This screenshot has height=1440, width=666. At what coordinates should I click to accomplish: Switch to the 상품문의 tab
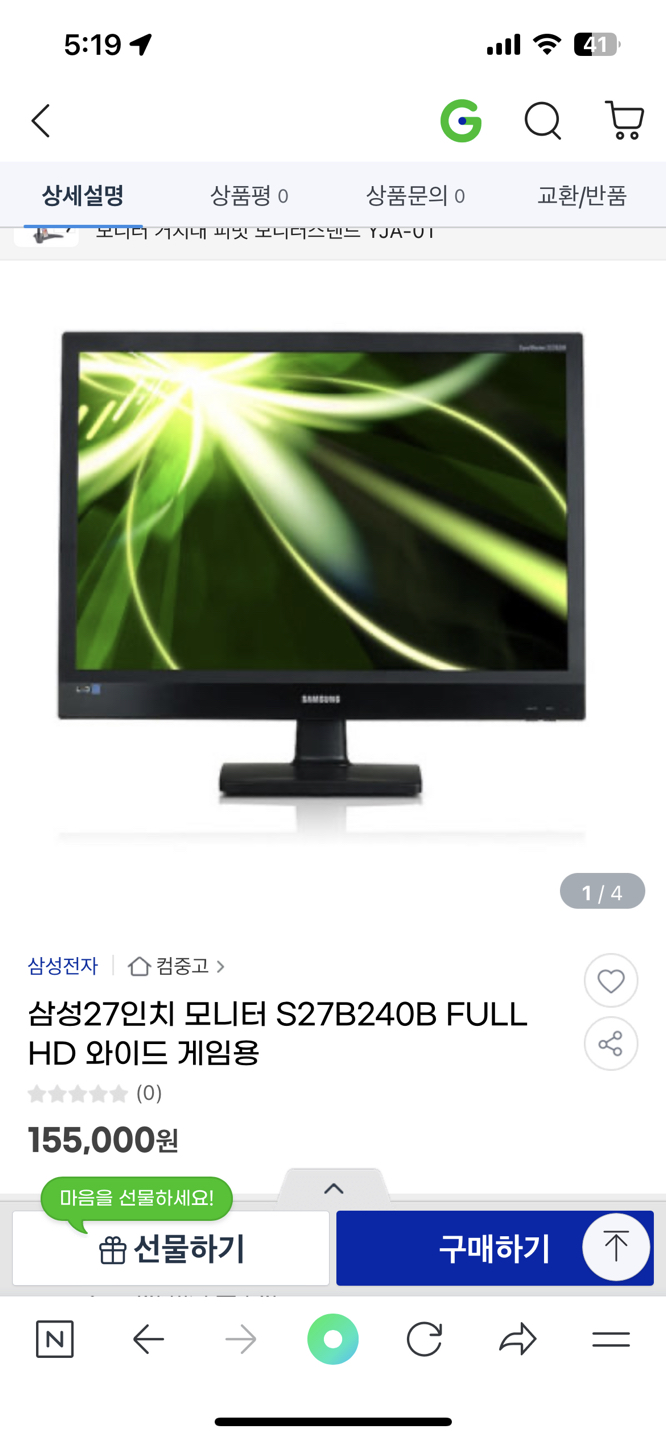click(415, 196)
